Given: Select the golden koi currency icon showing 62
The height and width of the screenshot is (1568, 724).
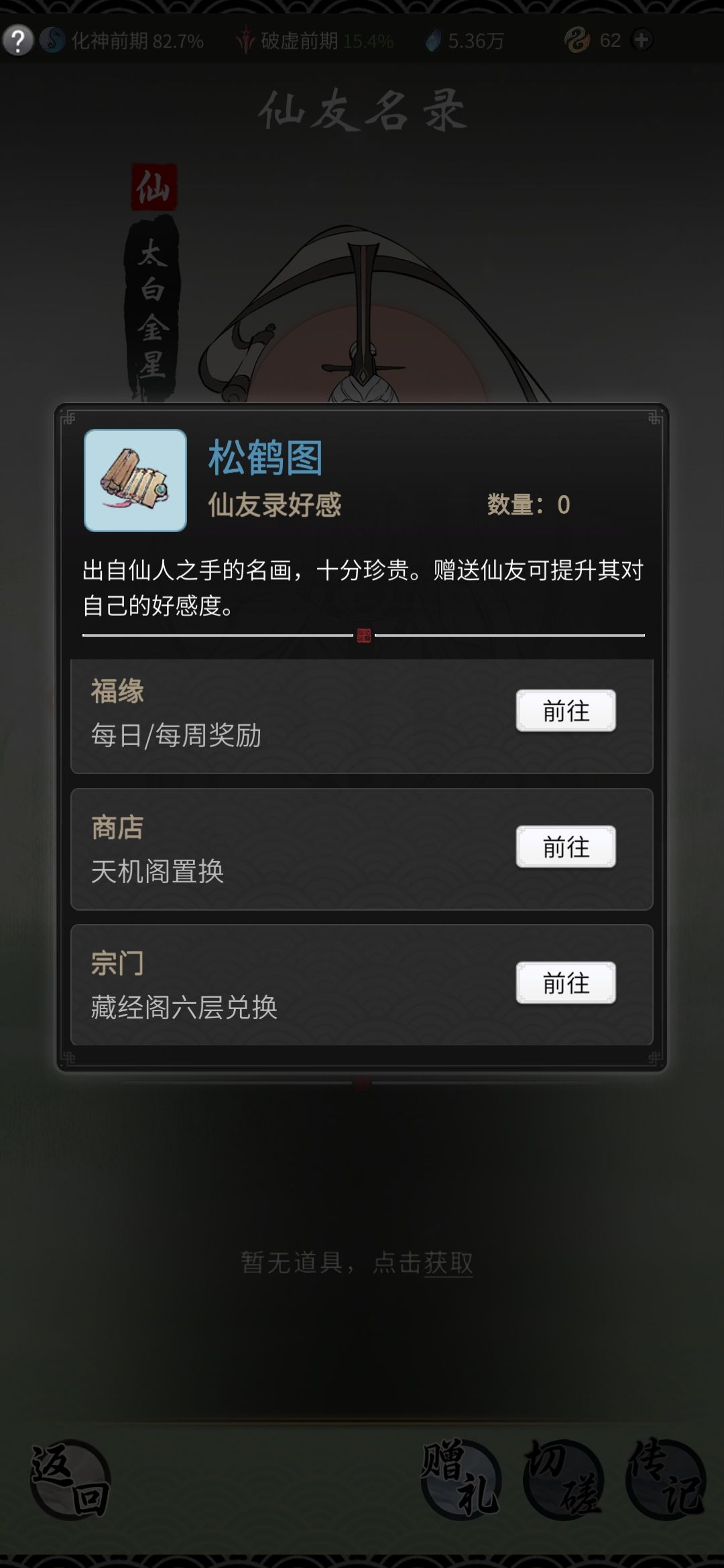Looking at the screenshot, I should (578, 42).
